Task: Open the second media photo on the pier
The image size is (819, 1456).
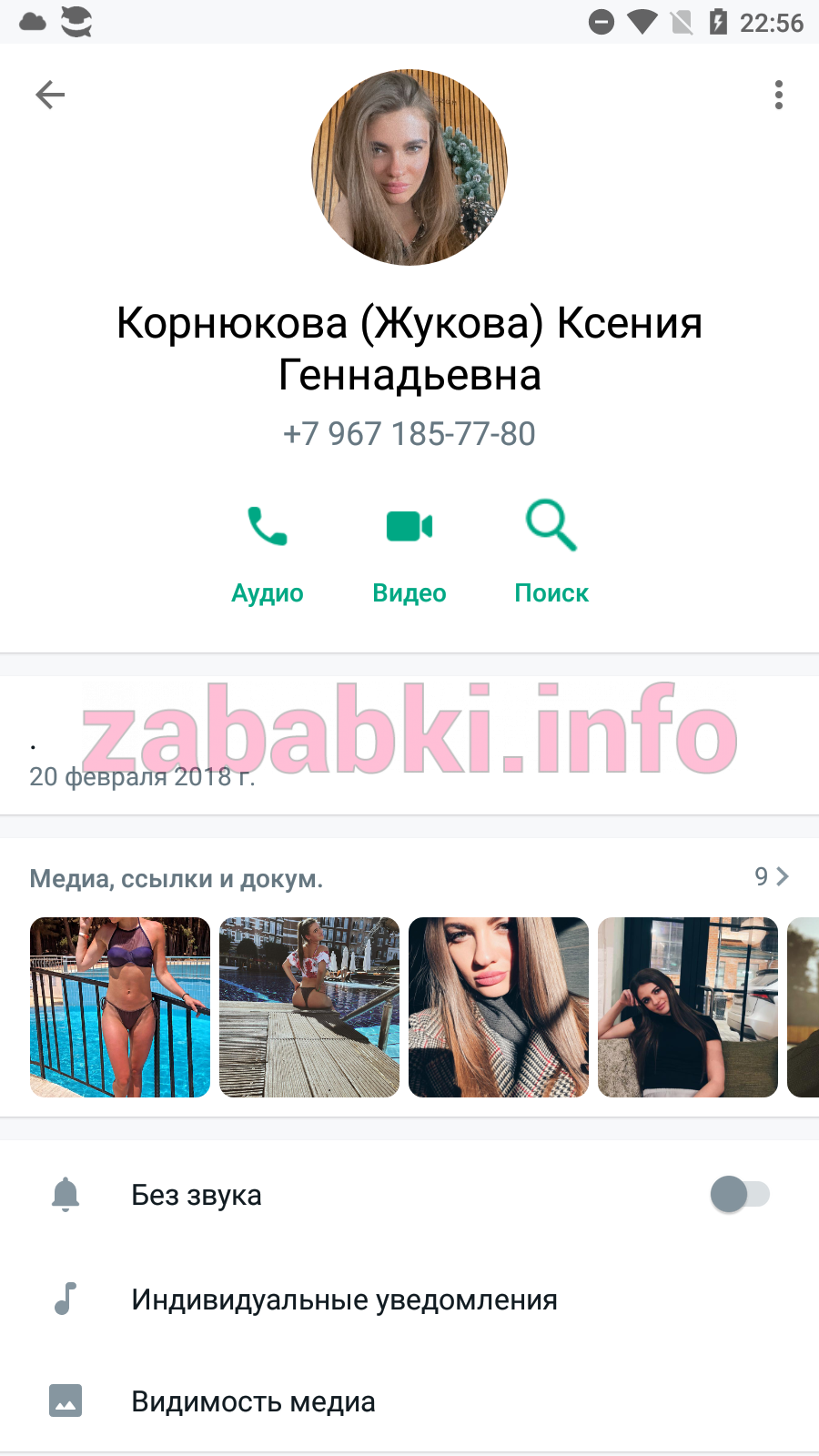Action: (x=309, y=1007)
